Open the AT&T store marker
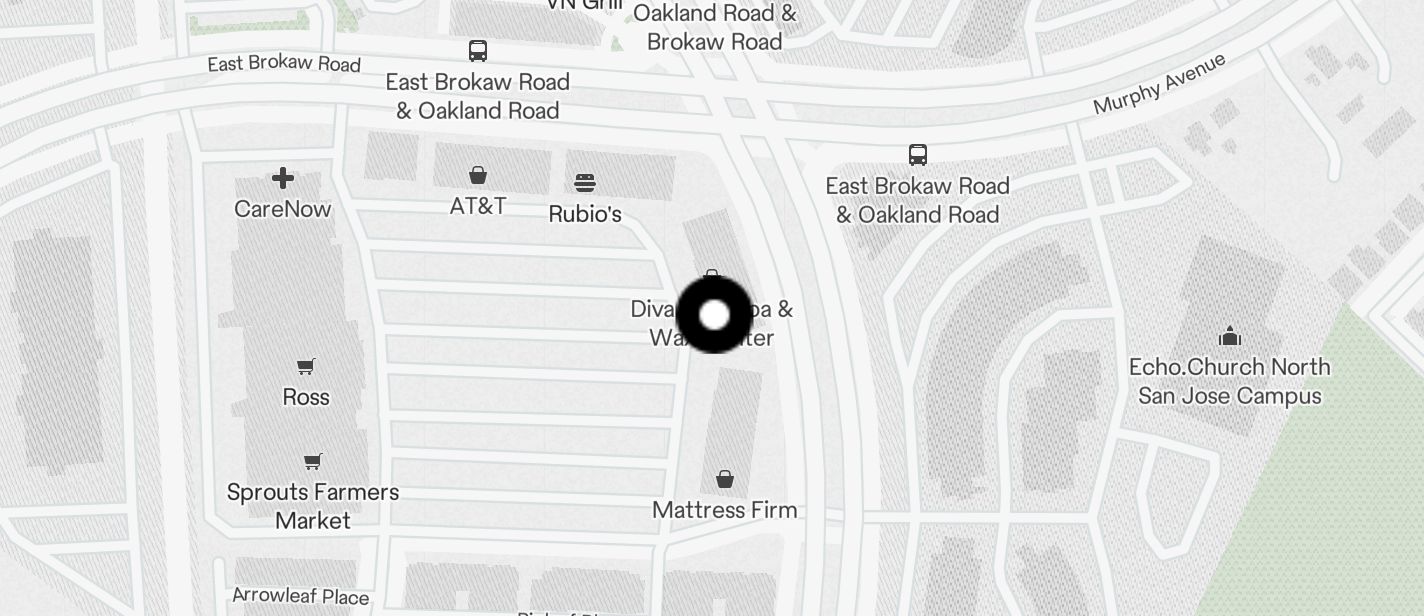Image resolution: width=1424 pixels, height=616 pixels. click(x=478, y=176)
